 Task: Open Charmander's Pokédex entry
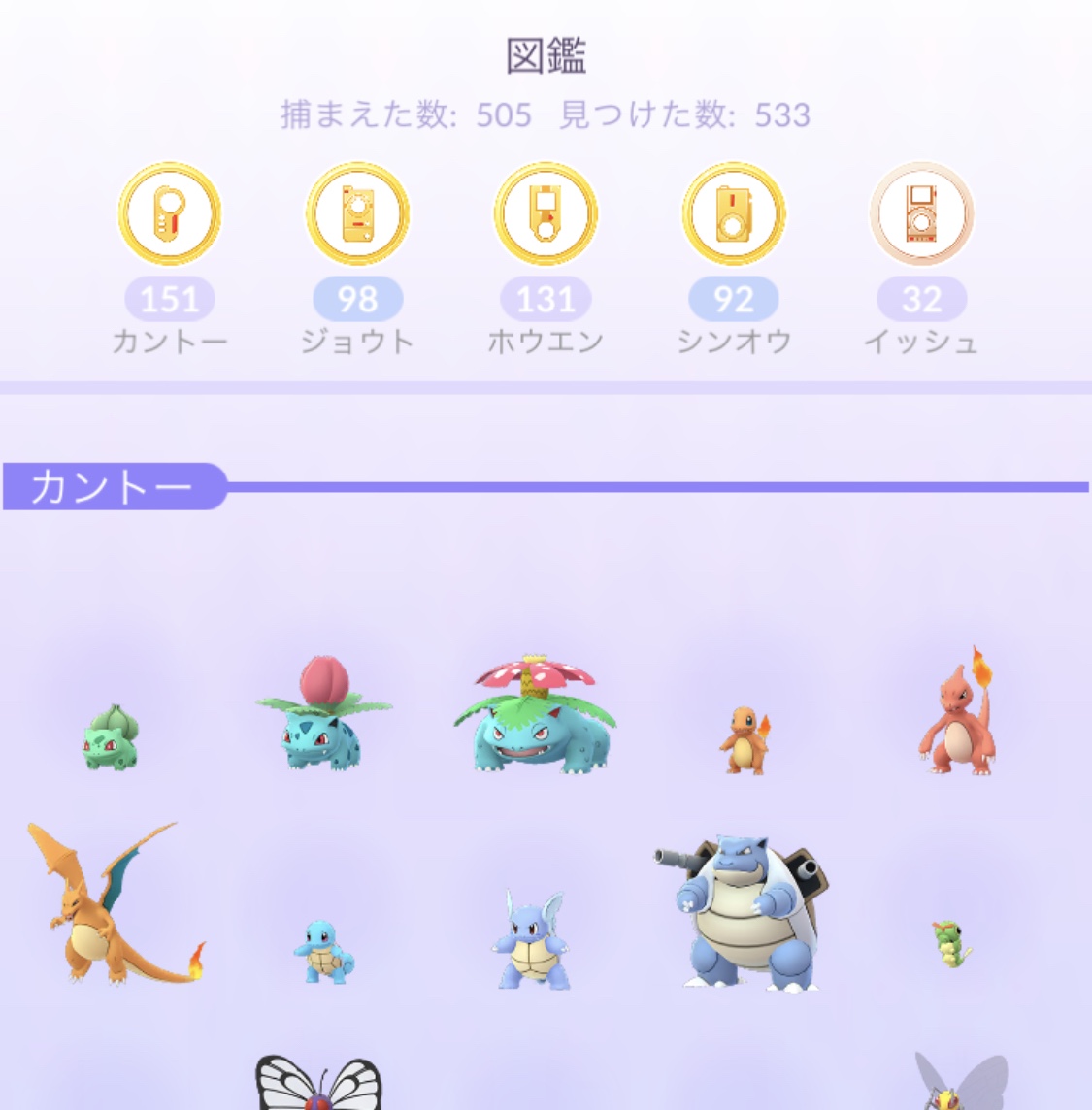[745, 739]
